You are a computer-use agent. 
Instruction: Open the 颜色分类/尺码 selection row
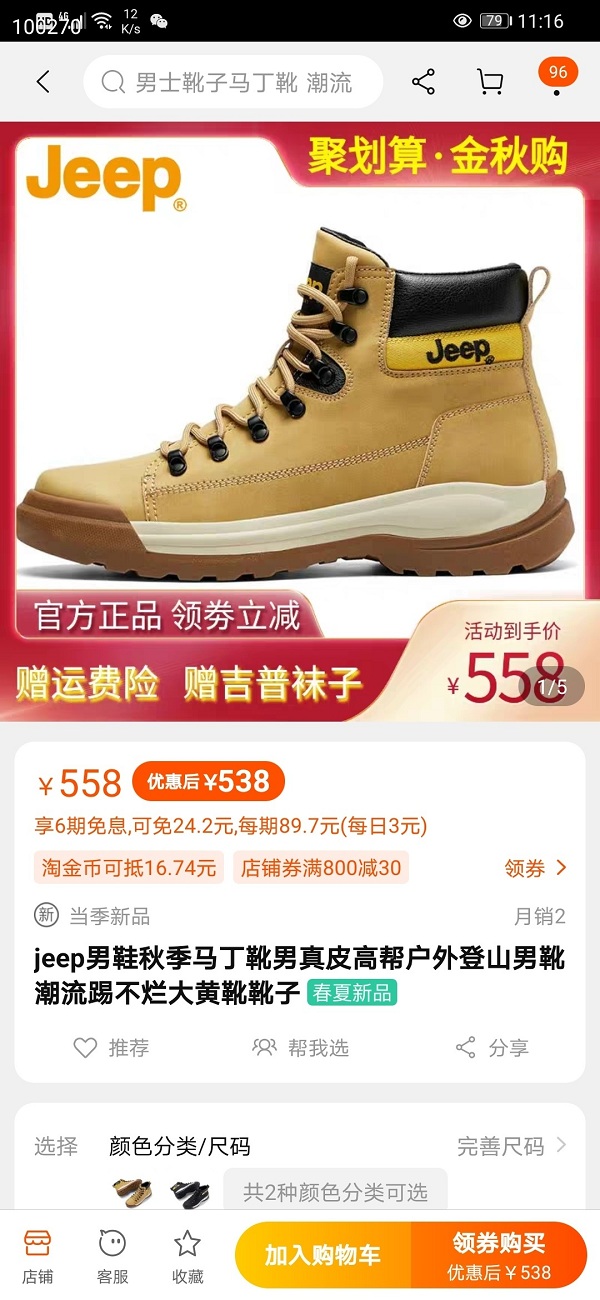pyautogui.click(x=180, y=1146)
